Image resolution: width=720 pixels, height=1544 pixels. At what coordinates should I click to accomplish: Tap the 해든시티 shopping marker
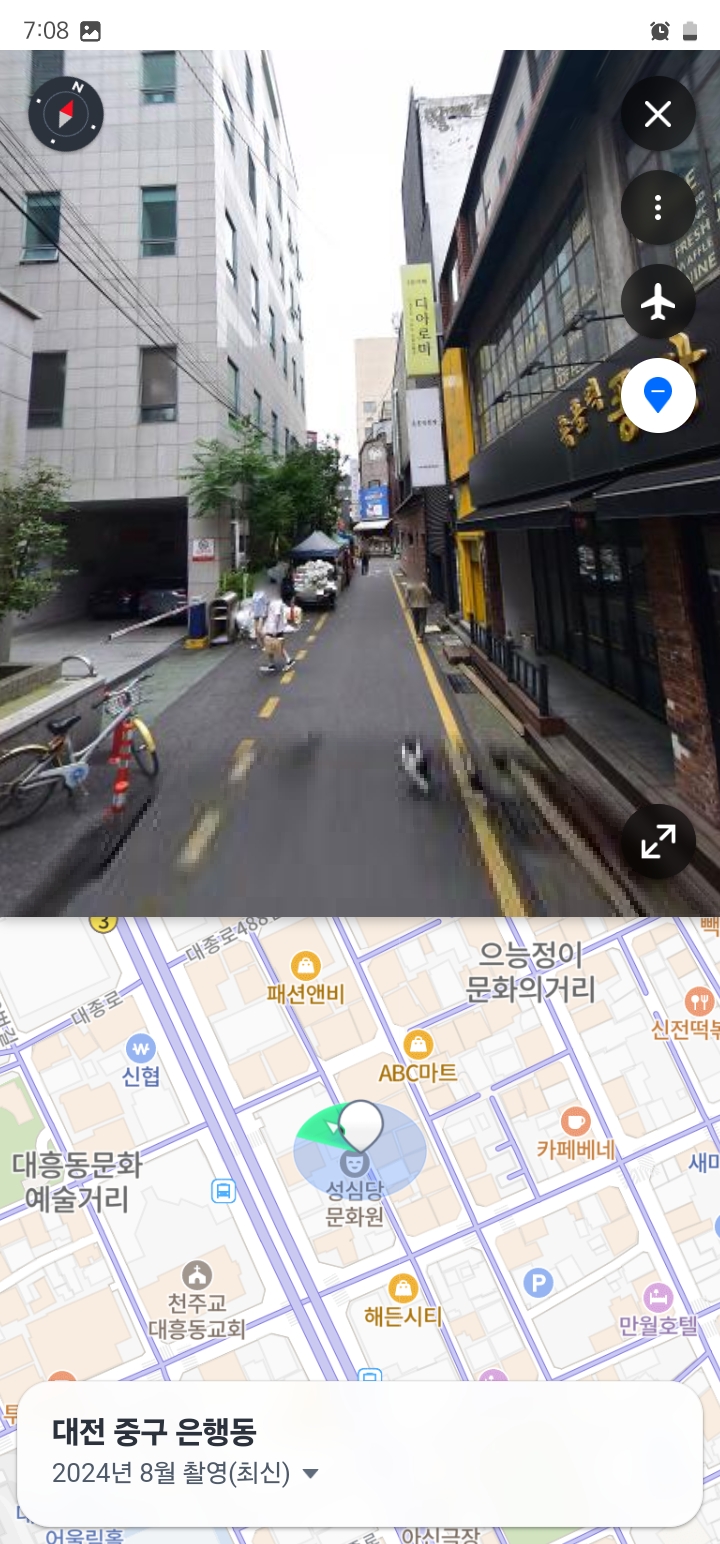click(x=402, y=1289)
